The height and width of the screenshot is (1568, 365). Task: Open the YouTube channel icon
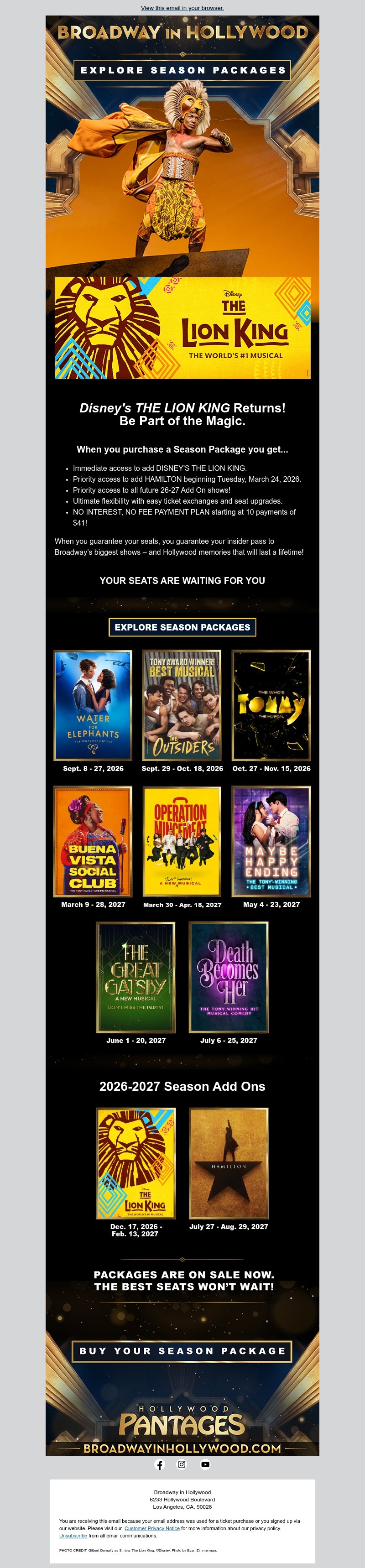pyautogui.click(x=205, y=1464)
